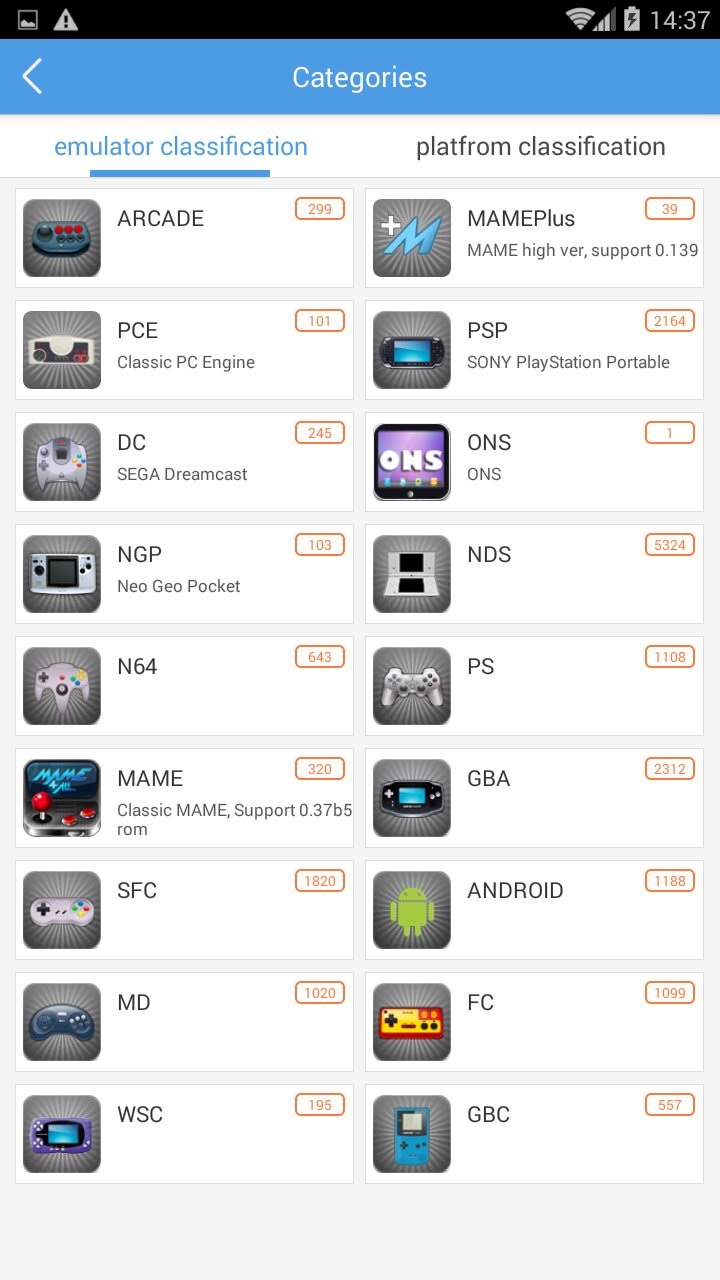Image resolution: width=720 pixels, height=1280 pixels.
Task: View DC SEGA Dreamcast games
Action: [185, 462]
